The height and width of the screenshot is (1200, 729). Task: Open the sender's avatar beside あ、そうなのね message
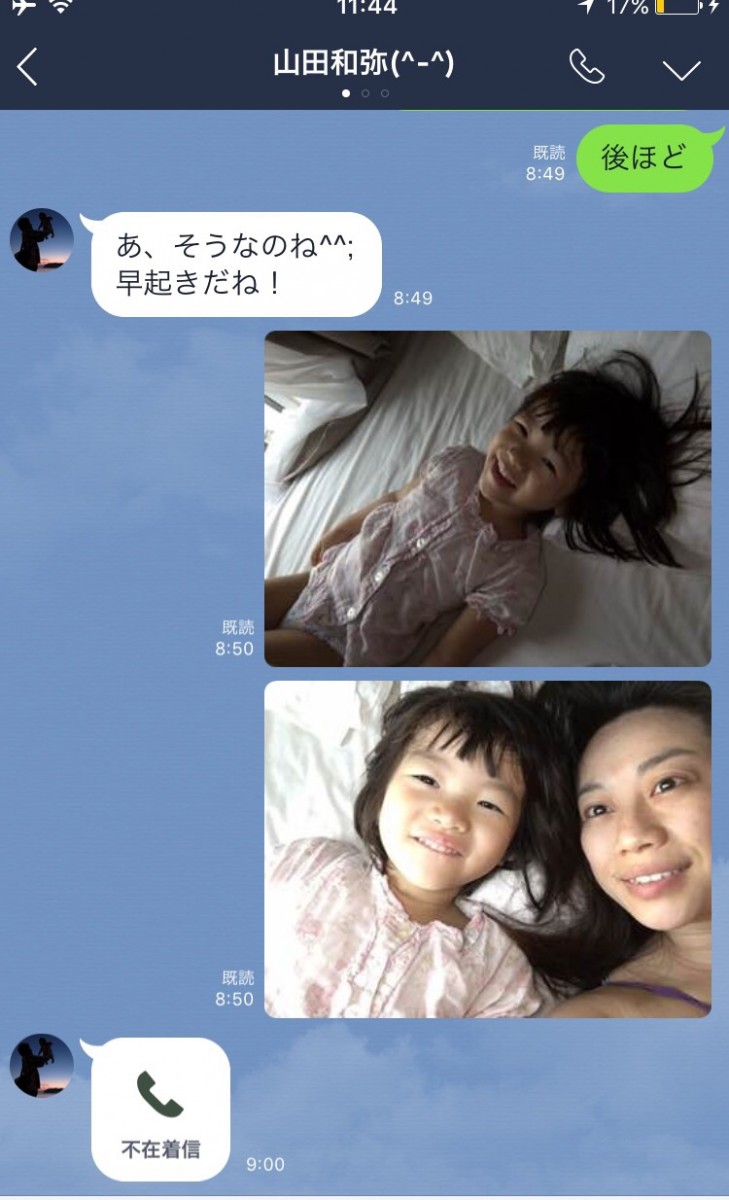pos(42,240)
